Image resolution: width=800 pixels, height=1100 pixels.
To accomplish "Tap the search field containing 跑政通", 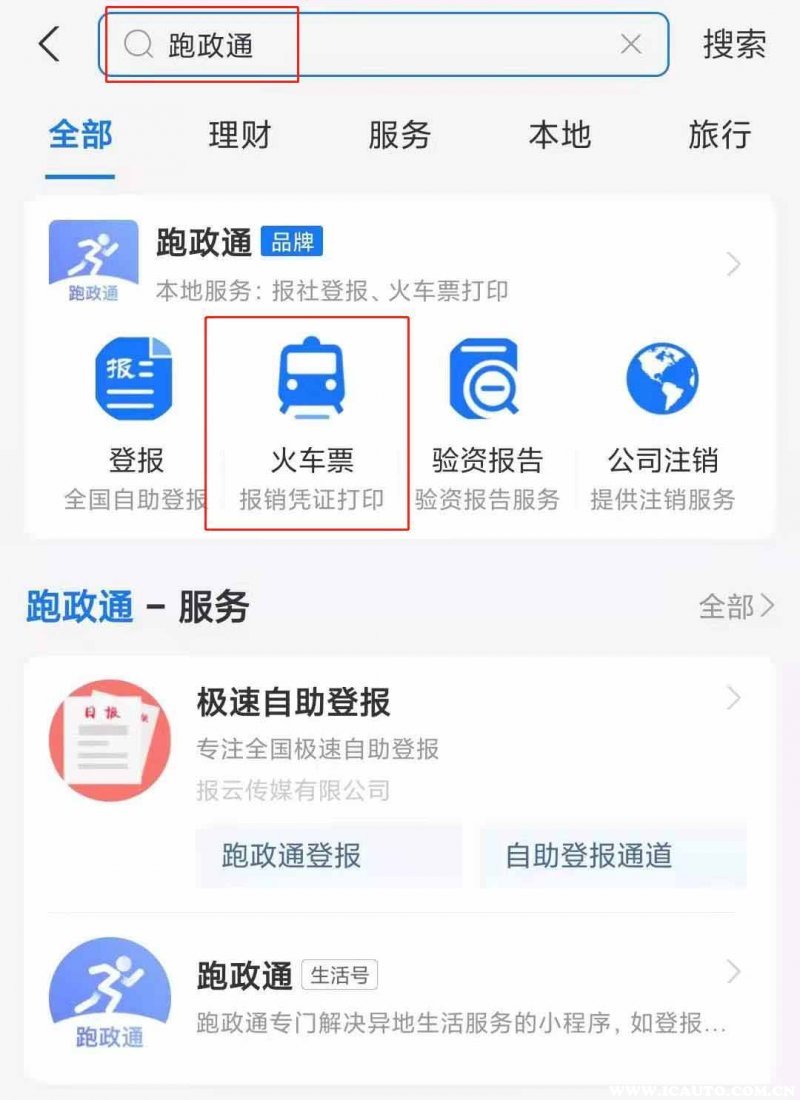I will (x=380, y=44).
